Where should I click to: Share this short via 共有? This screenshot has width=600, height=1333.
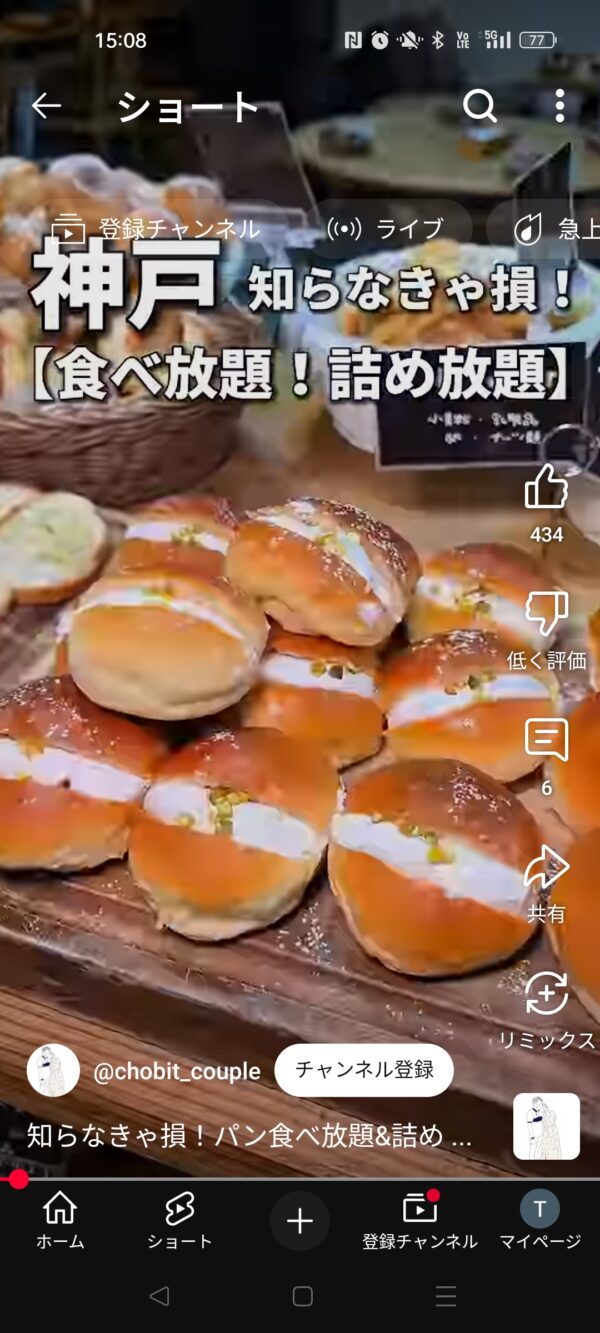546,867
